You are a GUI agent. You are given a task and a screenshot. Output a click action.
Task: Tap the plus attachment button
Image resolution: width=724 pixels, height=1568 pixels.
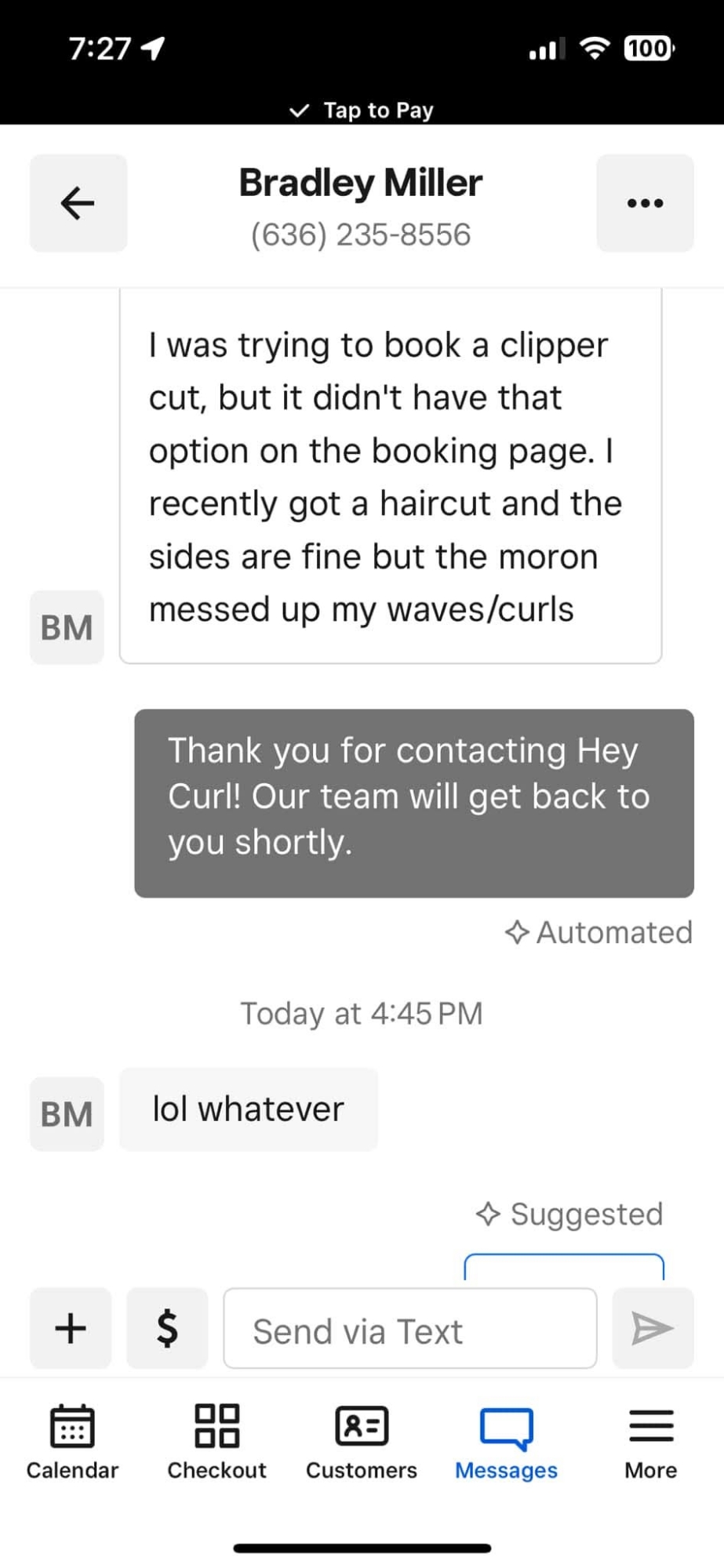coord(71,1327)
